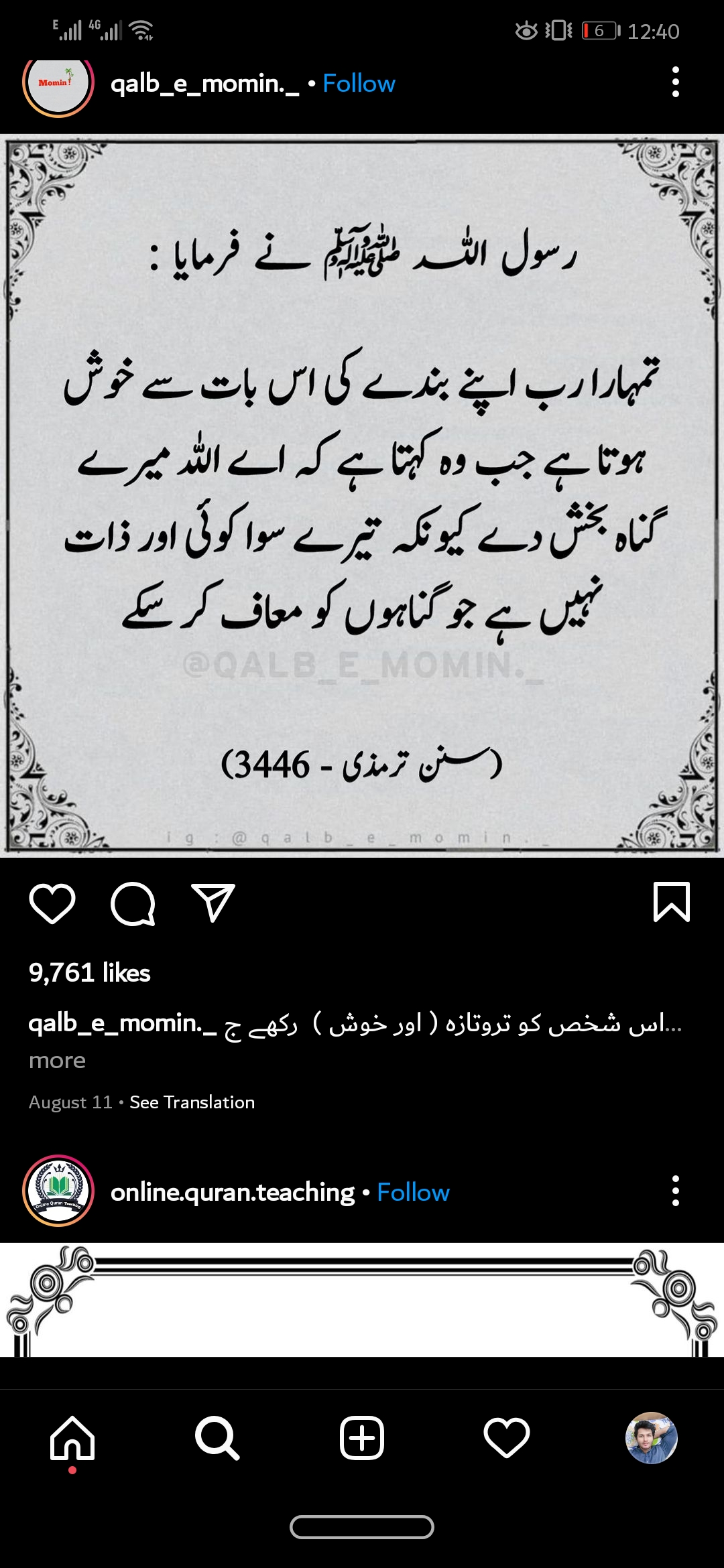
Task: Switch to the Search tab
Action: (x=217, y=1438)
